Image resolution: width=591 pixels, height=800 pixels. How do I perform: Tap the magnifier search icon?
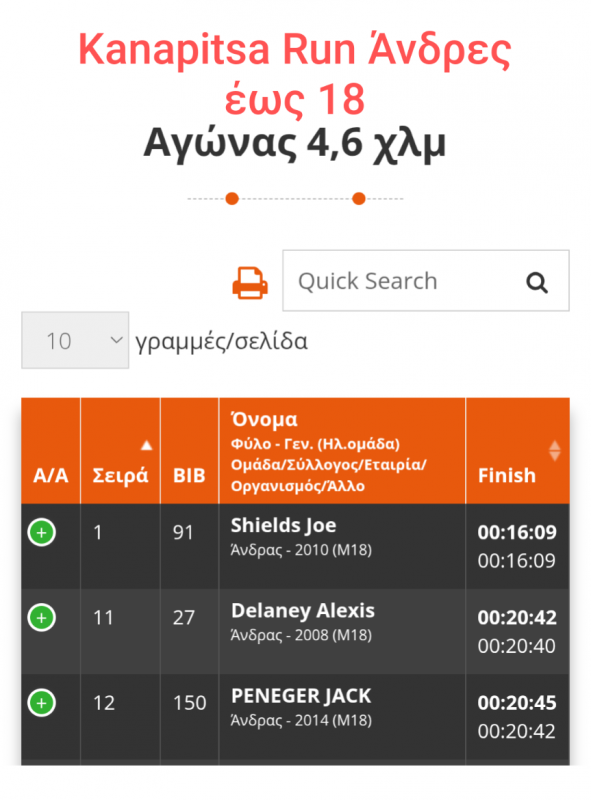537,282
